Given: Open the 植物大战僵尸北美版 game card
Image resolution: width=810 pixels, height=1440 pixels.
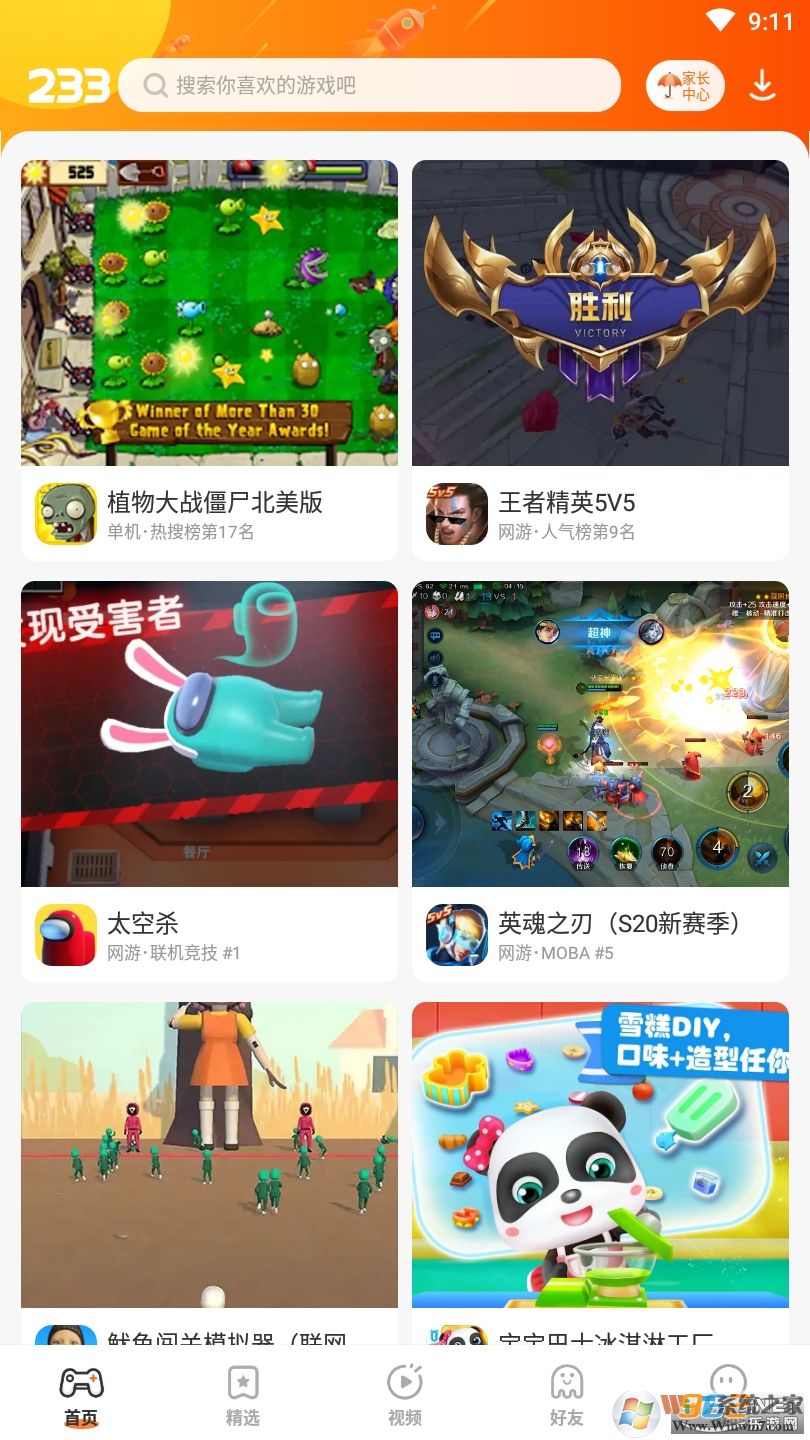Looking at the screenshot, I should (209, 360).
